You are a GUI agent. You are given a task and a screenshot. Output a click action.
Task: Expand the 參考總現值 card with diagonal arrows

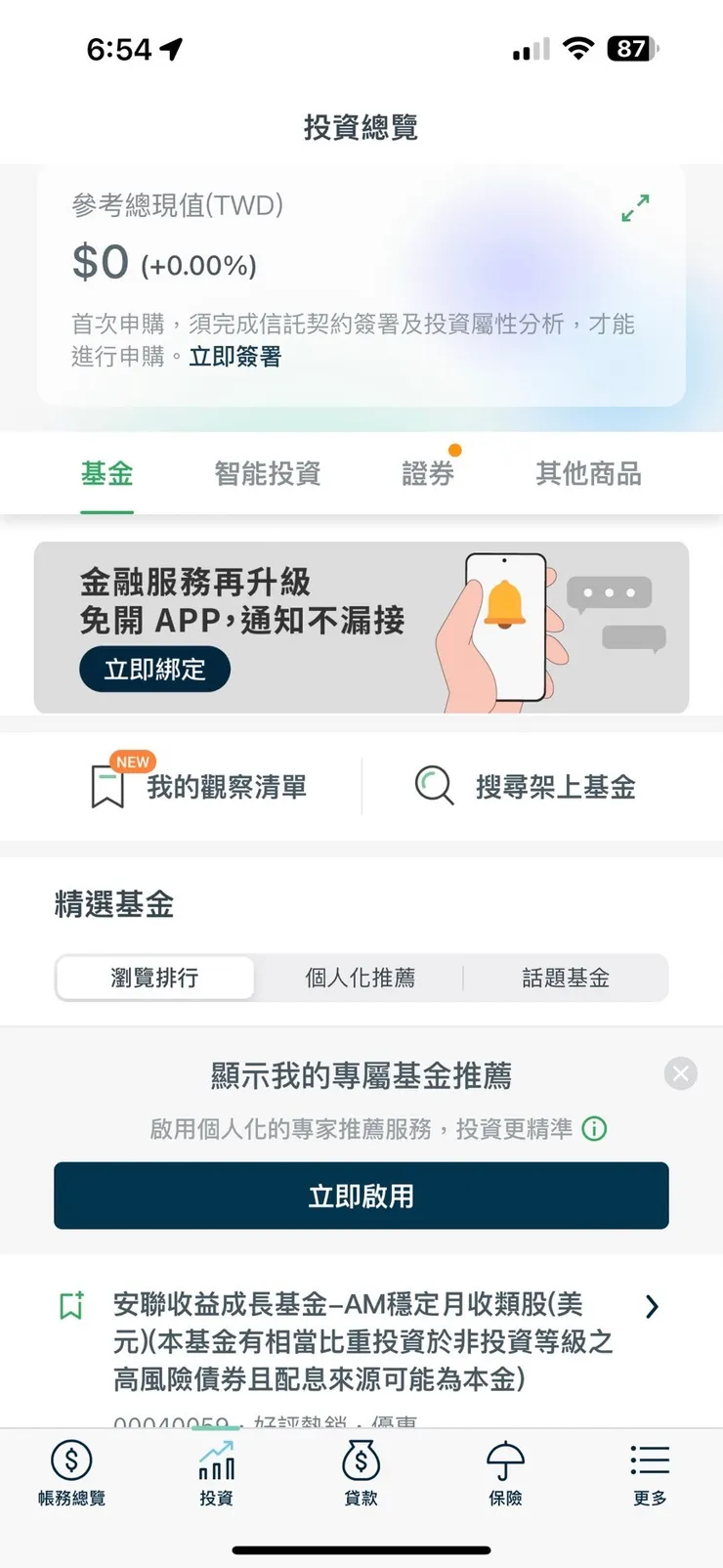pyautogui.click(x=634, y=207)
